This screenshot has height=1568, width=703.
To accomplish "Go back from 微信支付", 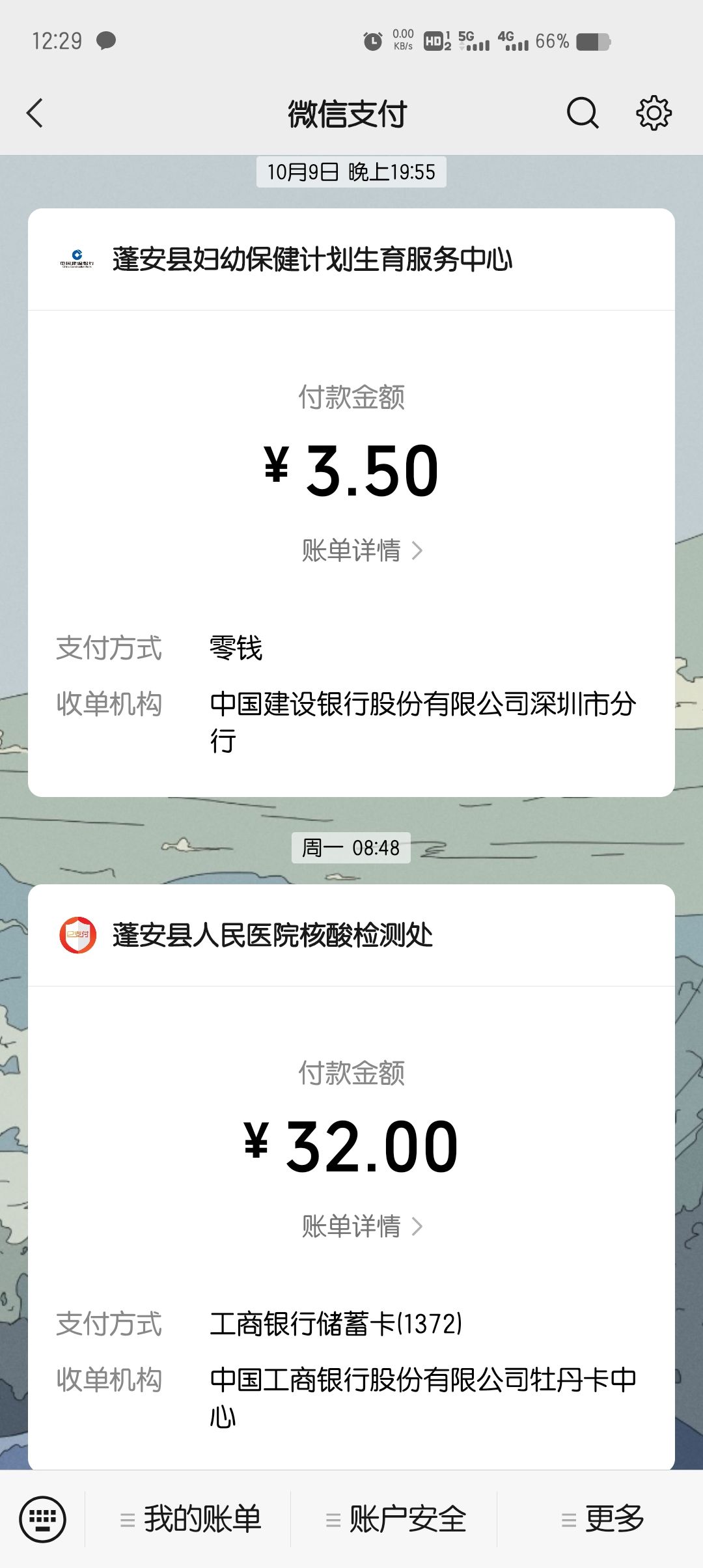I will coord(35,113).
